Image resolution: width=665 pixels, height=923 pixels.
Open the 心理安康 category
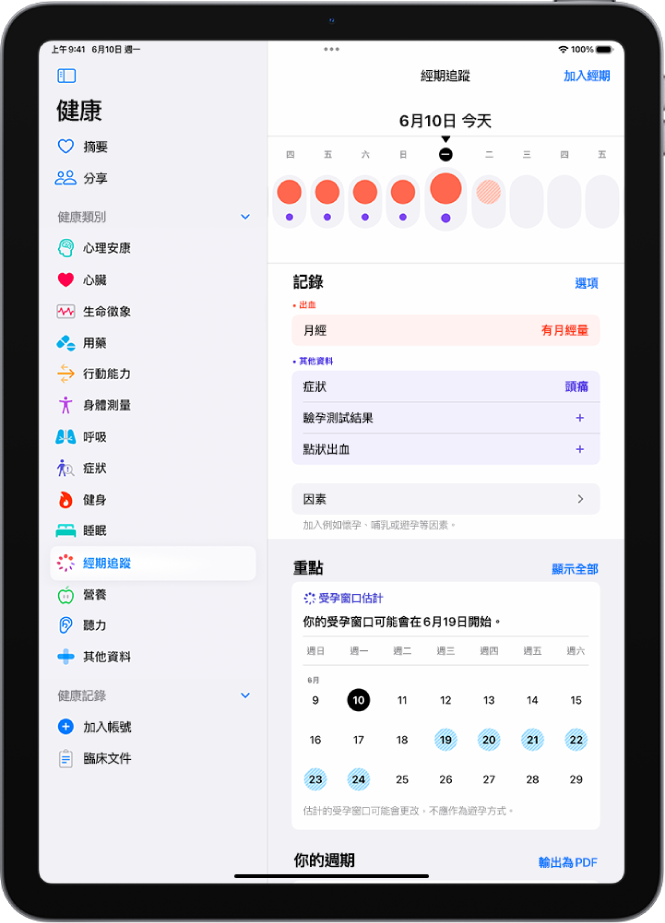[x=106, y=248]
